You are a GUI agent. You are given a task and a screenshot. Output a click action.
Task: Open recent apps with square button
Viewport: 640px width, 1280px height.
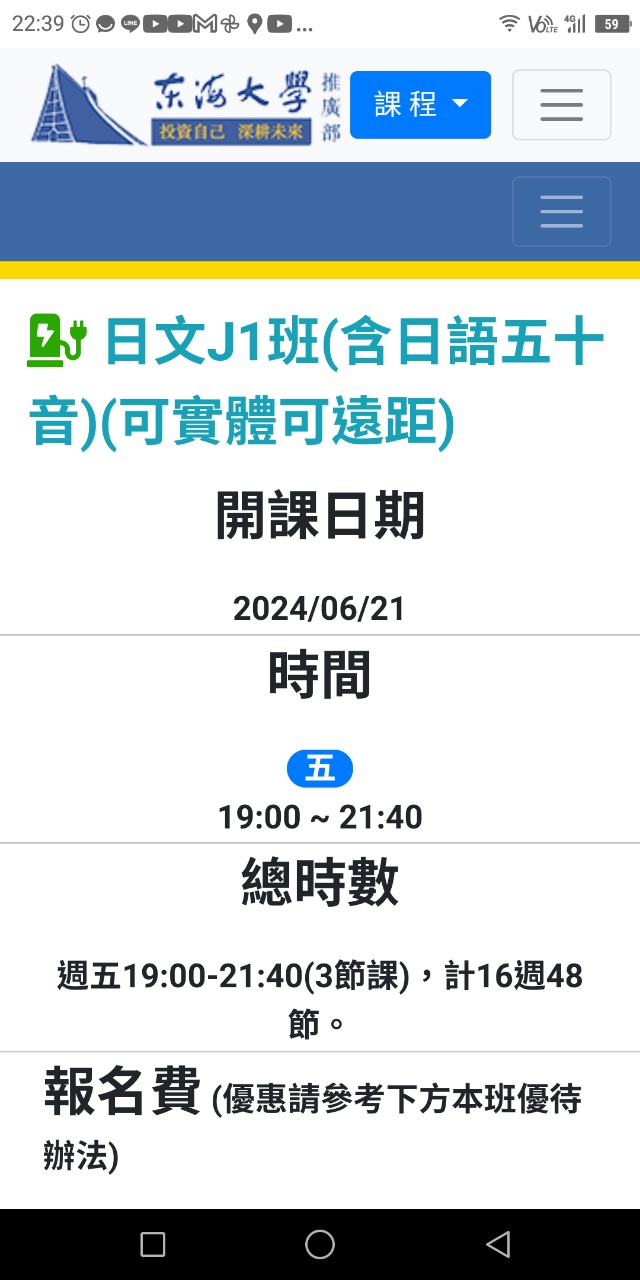click(x=153, y=1244)
